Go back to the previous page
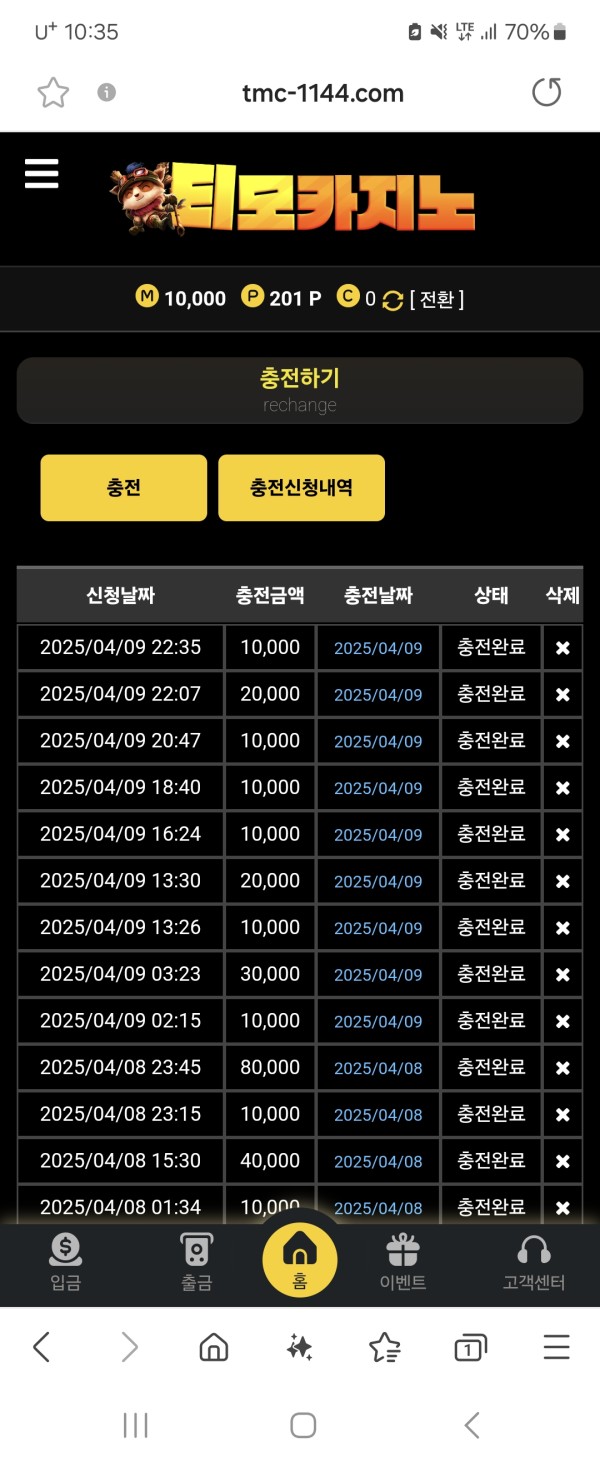The height and width of the screenshot is (1467, 600). click(x=41, y=1348)
